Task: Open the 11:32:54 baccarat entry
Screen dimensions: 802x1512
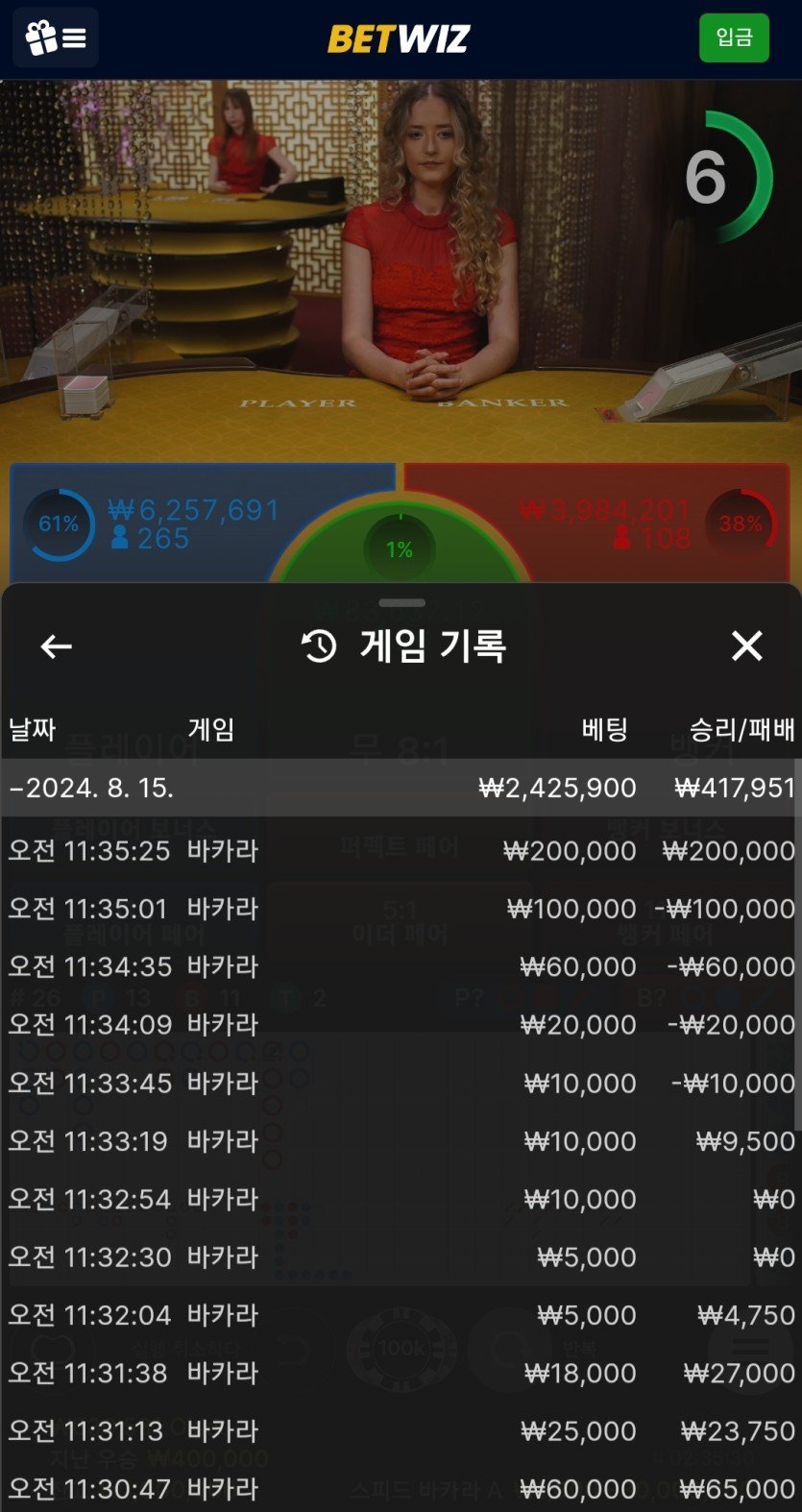Action: click(401, 1199)
